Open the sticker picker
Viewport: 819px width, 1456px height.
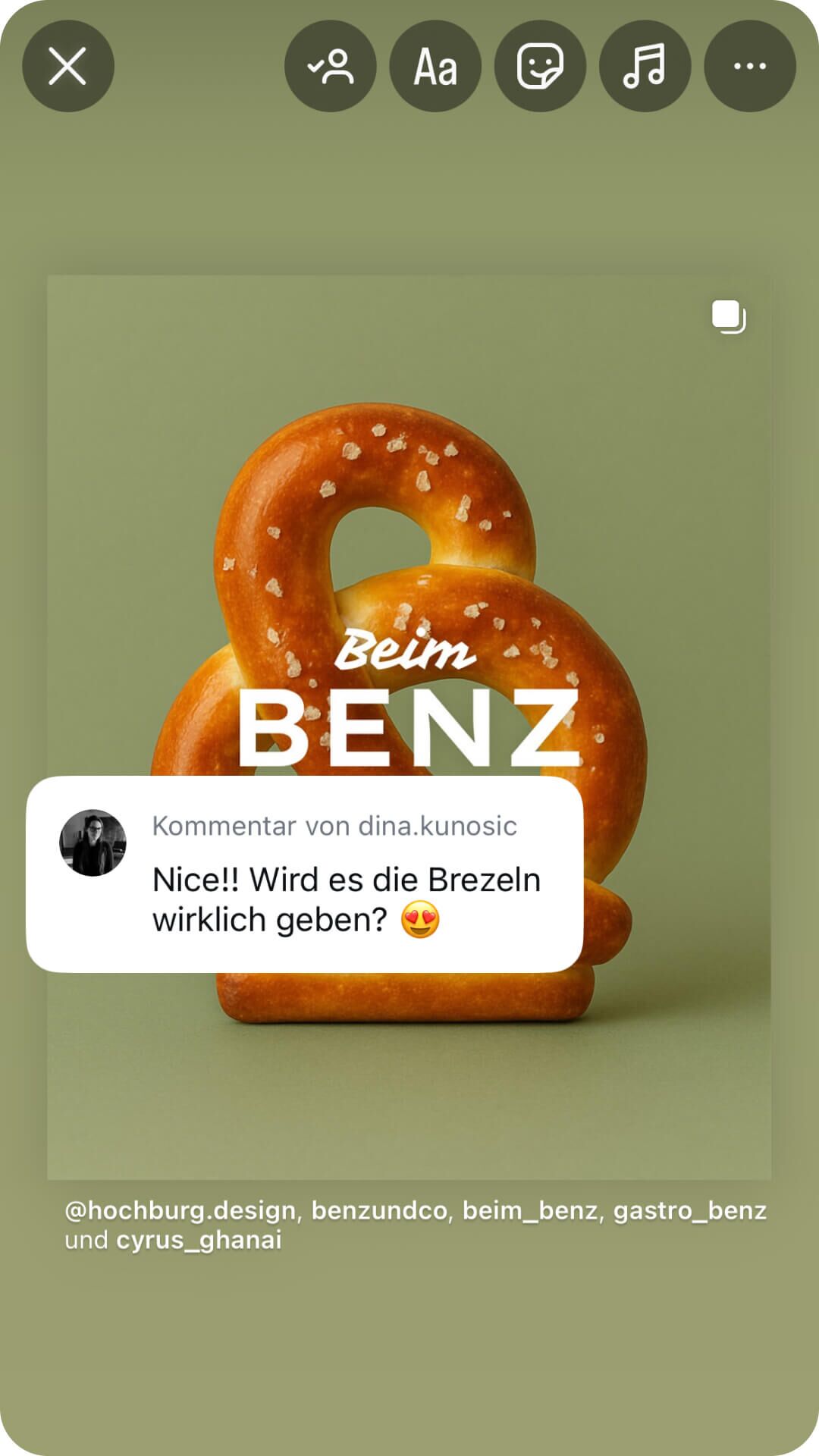[x=540, y=66]
